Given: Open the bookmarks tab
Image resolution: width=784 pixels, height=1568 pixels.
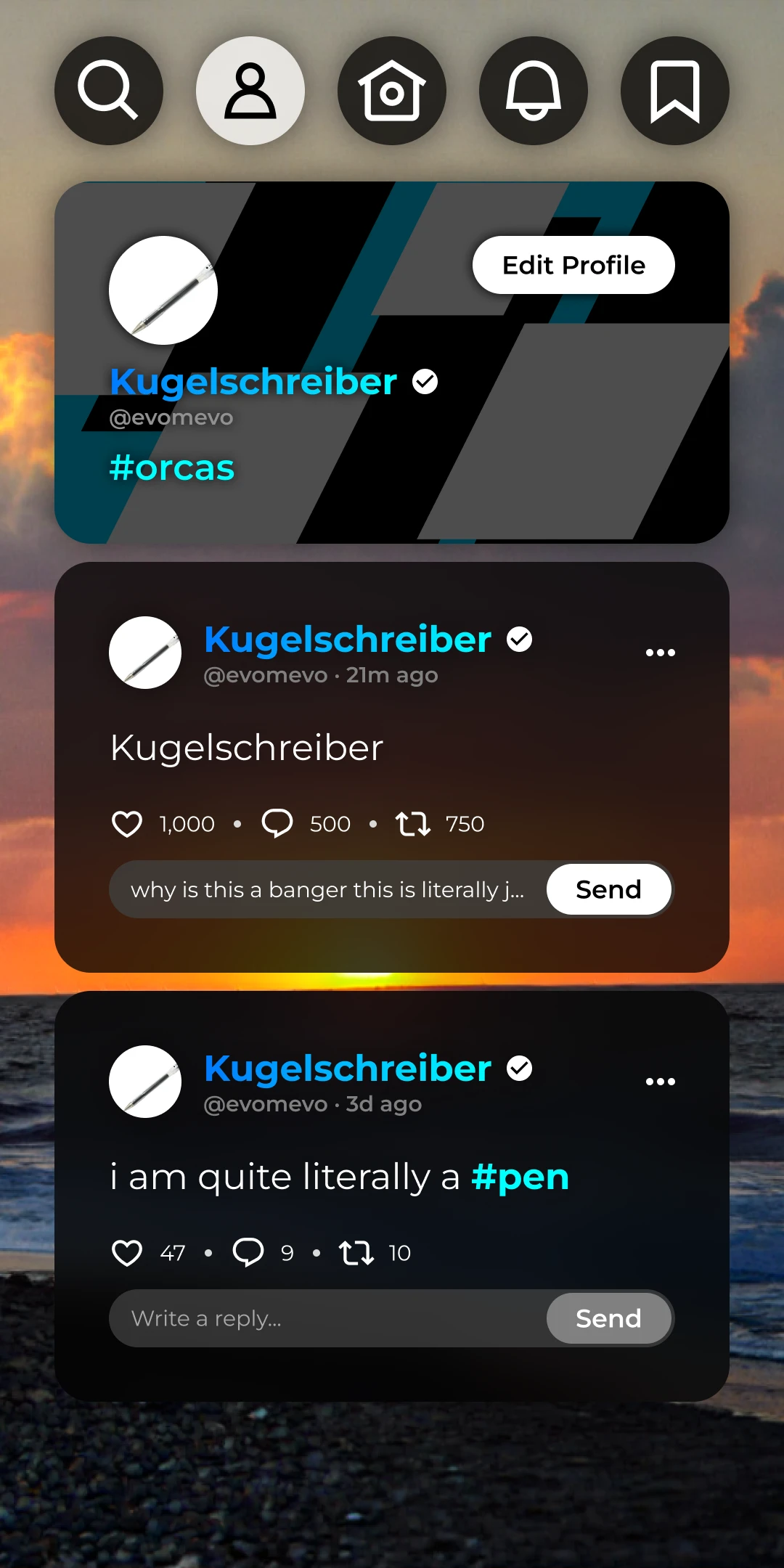Looking at the screenshot, I should [x=675, y=91].
